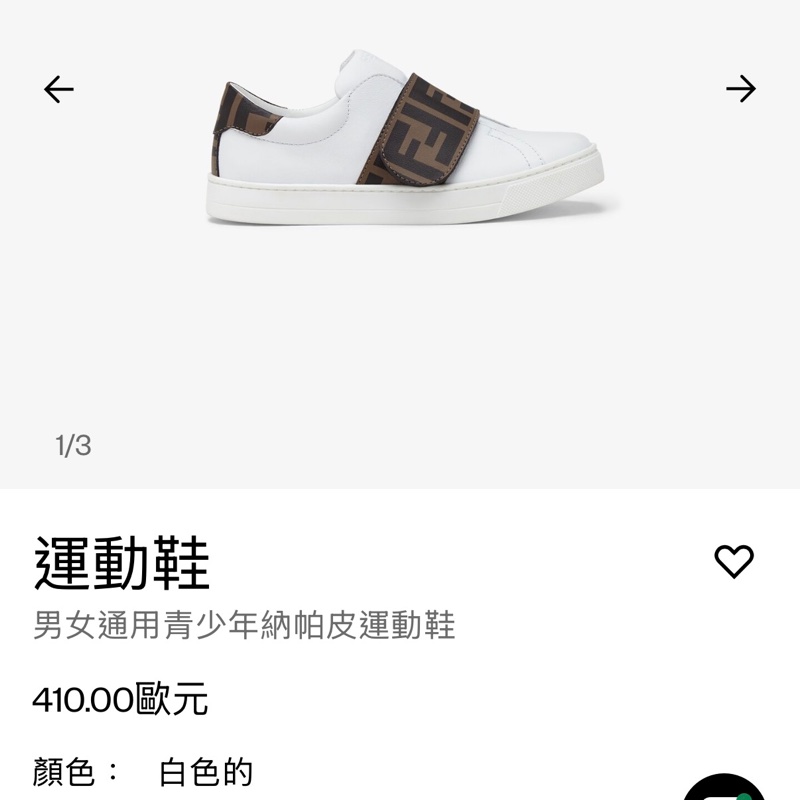800x800 pixels.
Task: Add the sneaker to wishlist with the heart
Action: tap(734, 561)
